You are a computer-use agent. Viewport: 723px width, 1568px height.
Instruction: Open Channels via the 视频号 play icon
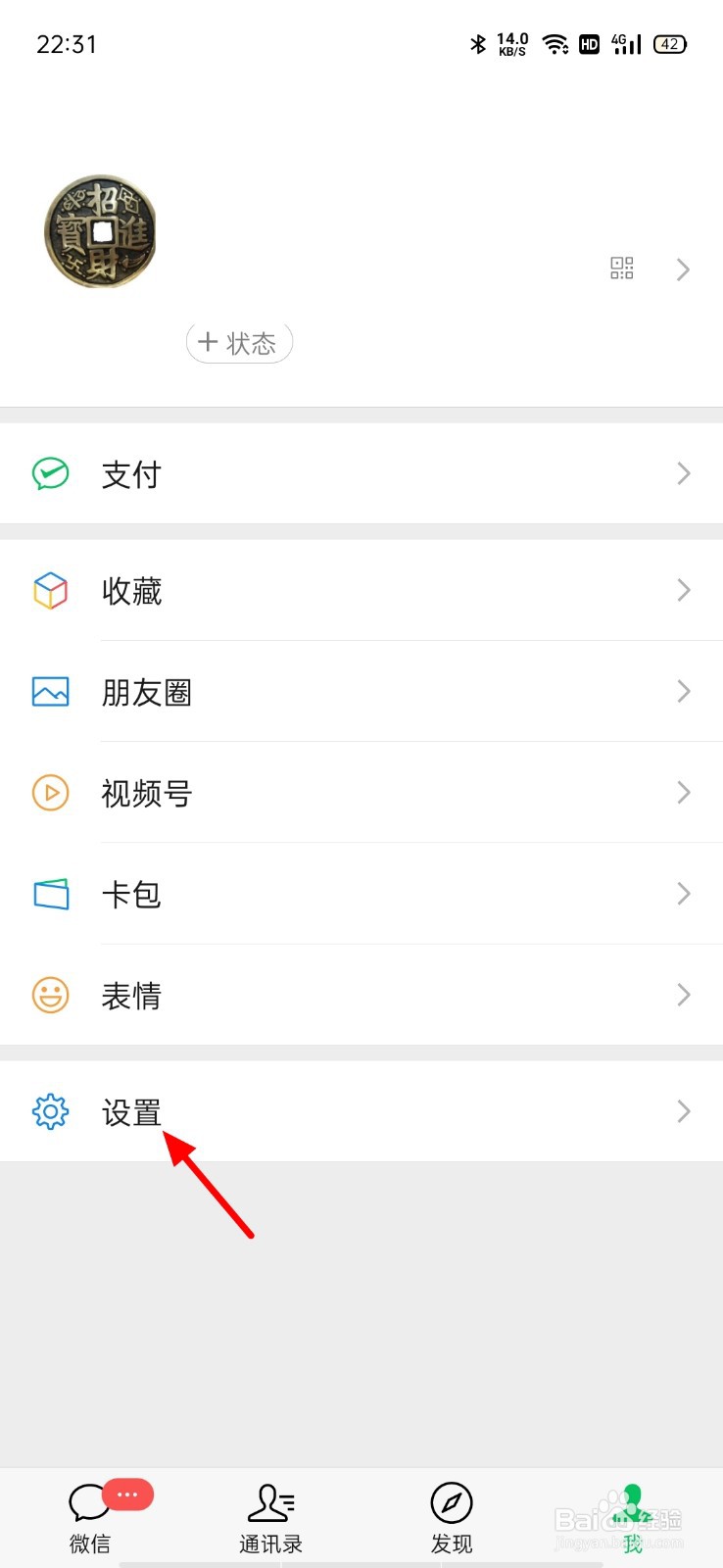[x=50, y=793]
